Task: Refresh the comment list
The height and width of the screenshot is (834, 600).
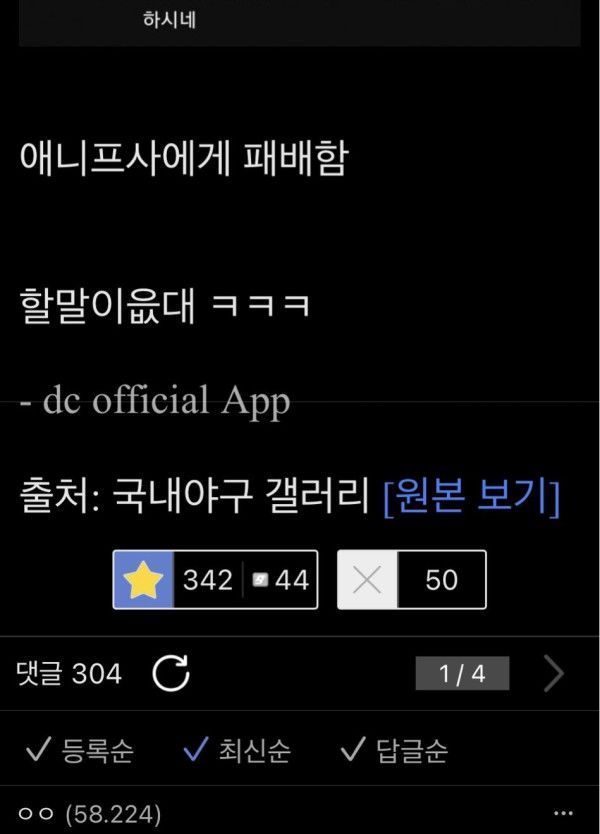Action: pyautogui.click(x=171, y=674)
